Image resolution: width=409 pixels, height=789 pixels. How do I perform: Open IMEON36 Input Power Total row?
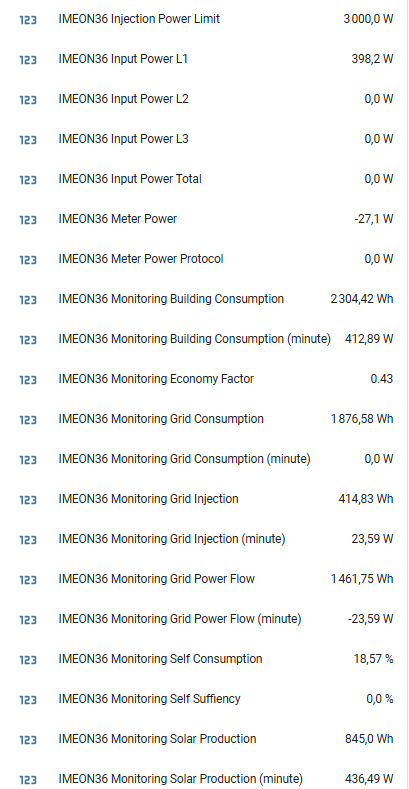(x=204, y=179)
